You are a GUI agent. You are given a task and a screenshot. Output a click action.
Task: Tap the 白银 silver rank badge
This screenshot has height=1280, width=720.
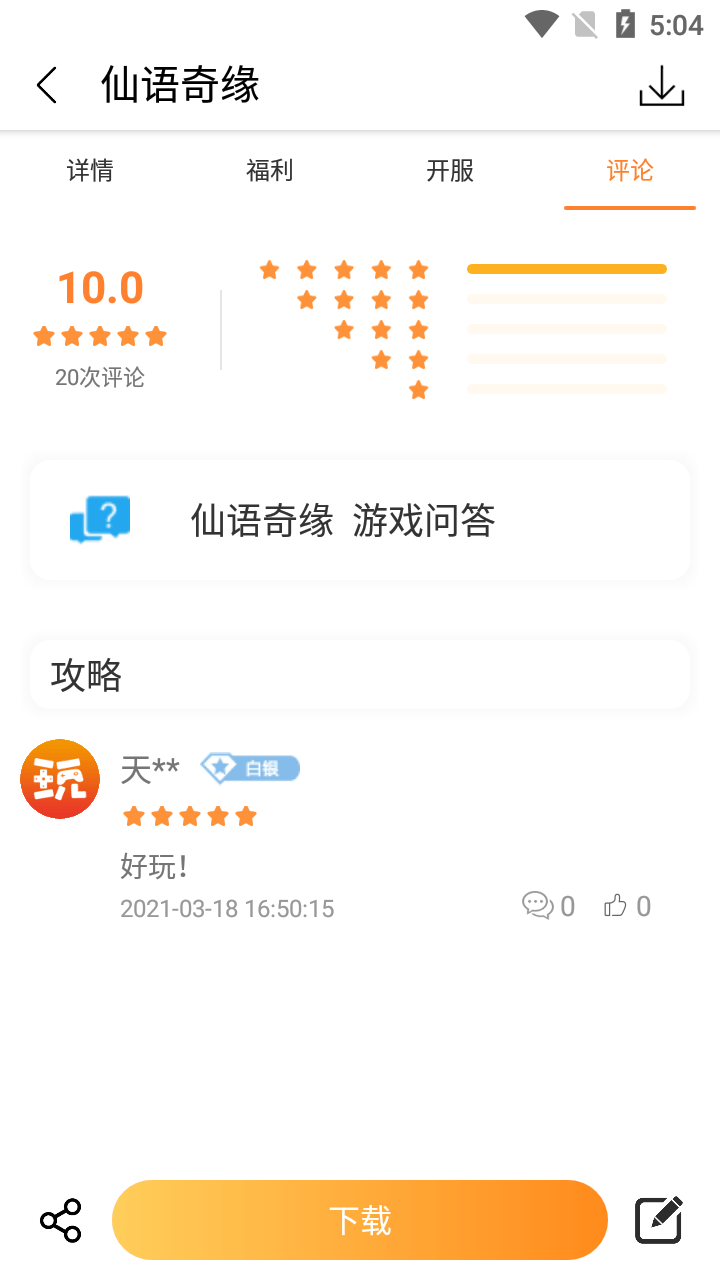point(249,768)
